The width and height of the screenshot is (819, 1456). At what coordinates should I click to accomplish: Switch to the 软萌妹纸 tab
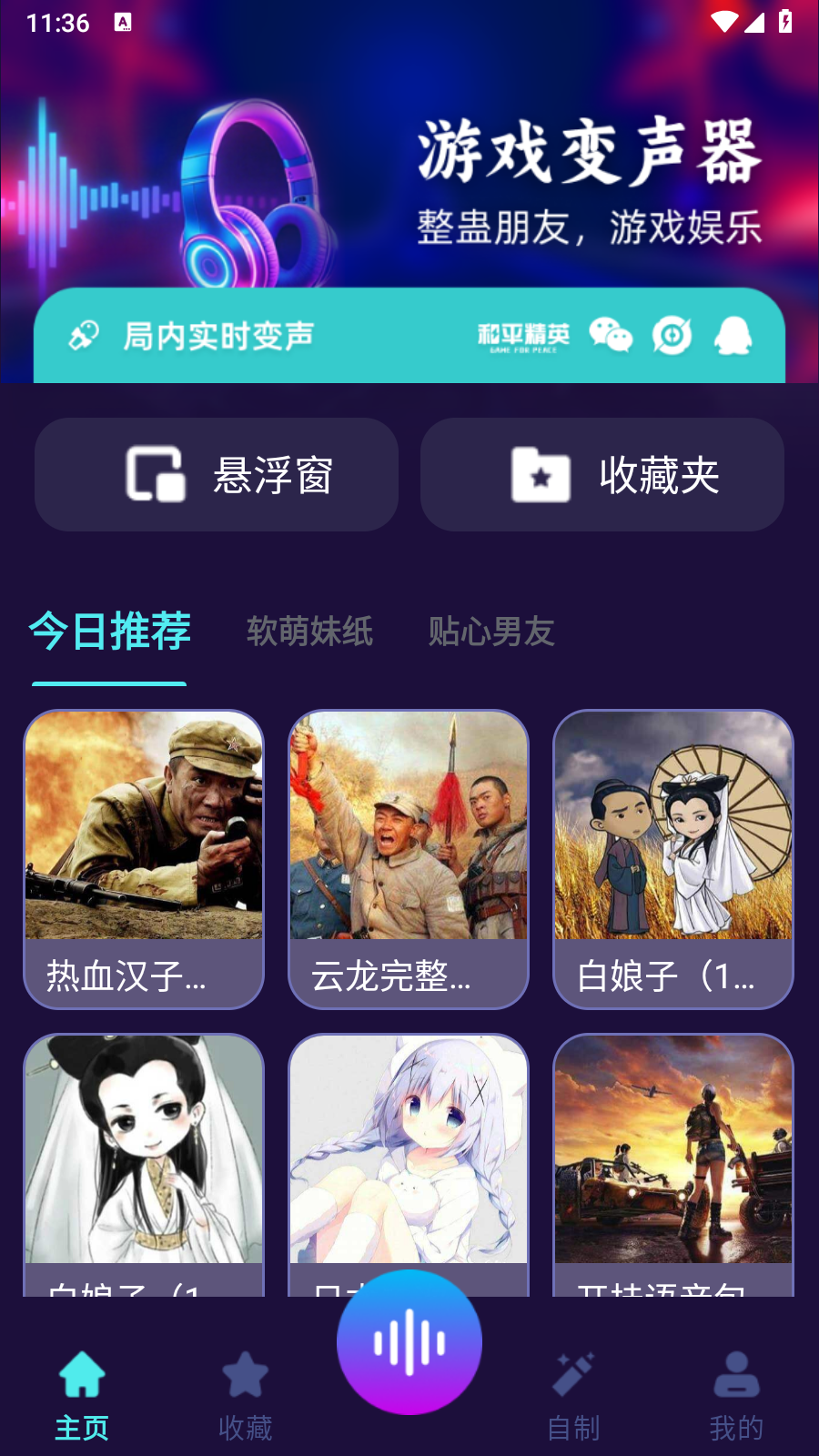(x=309, y=632)
